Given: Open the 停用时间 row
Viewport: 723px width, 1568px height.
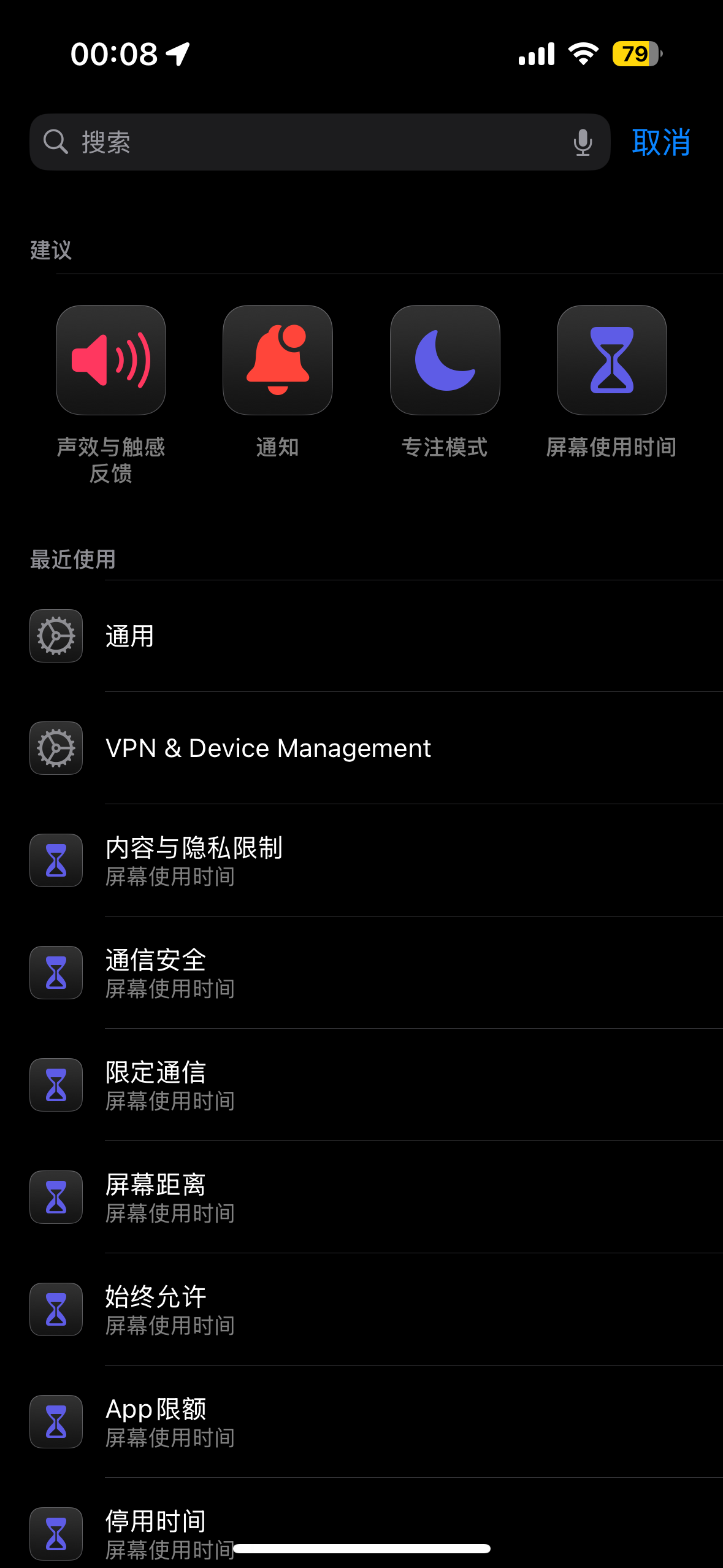Looking at the screenshot, I should (368, 1528).
